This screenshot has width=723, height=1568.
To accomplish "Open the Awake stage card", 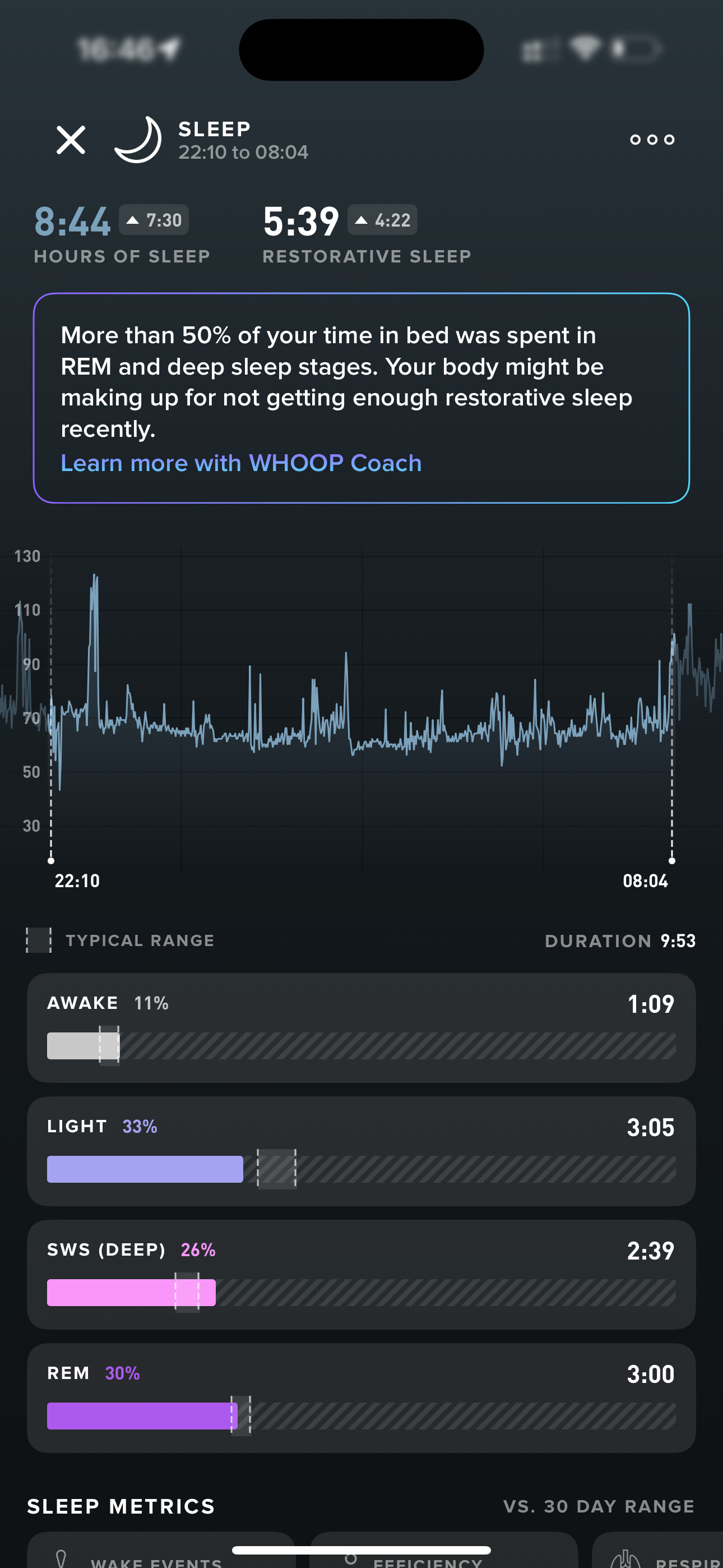I will (x=361, y=1027).
